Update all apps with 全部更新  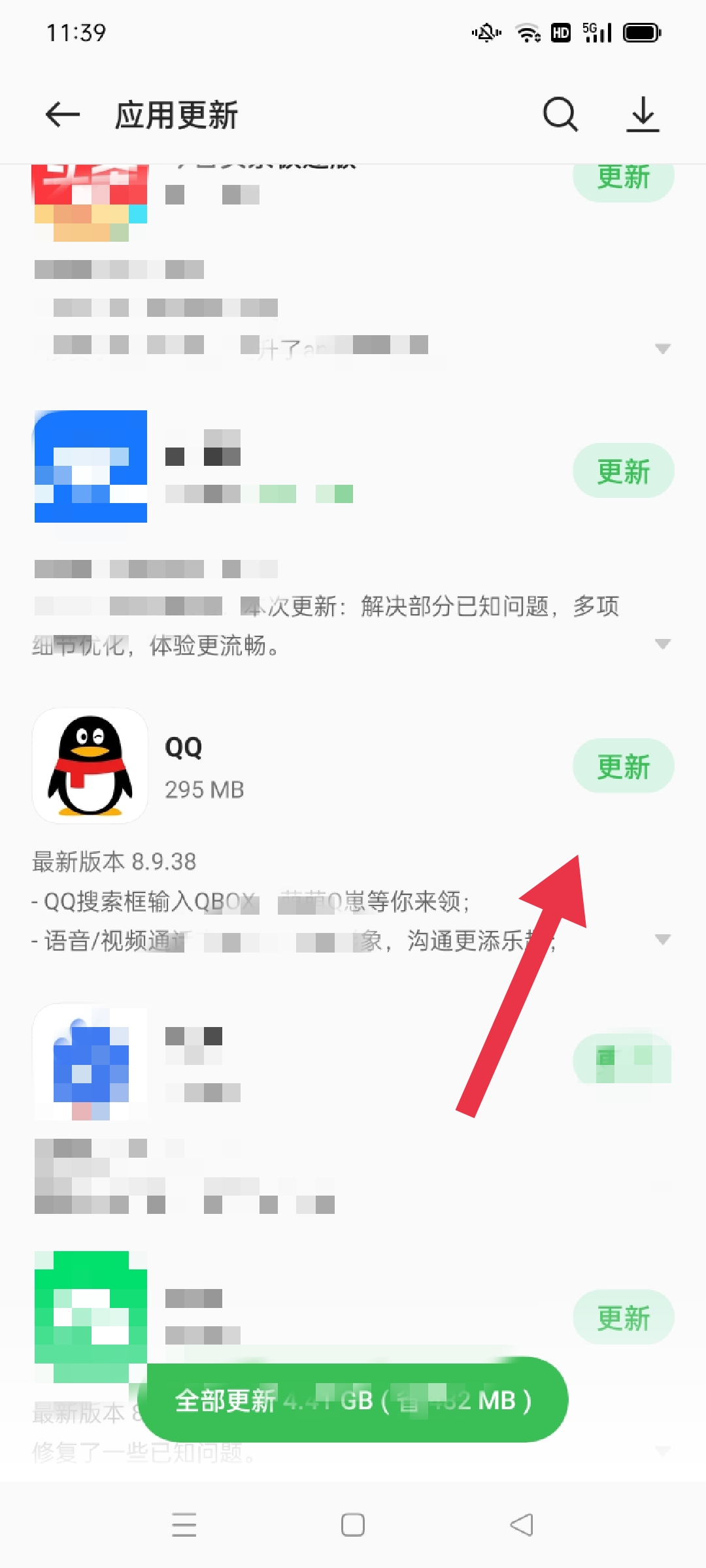point(353,1400)
